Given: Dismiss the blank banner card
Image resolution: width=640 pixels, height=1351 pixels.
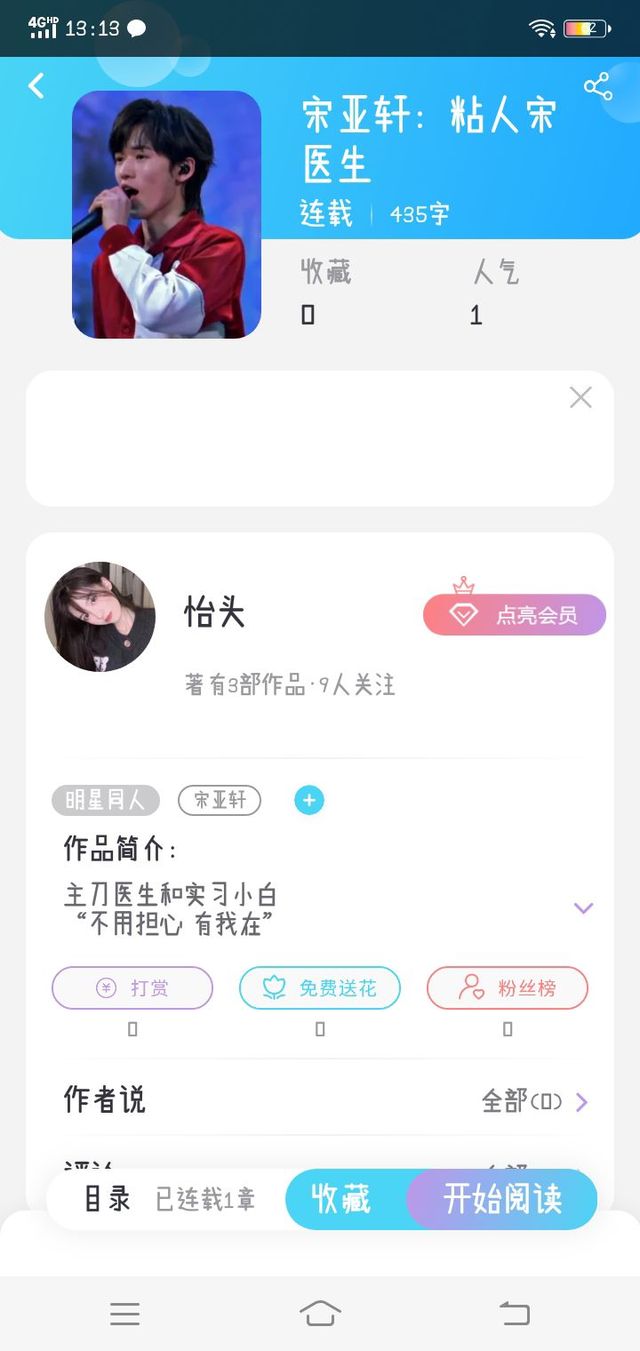Looking at the screenshot, I should point(580,398).
